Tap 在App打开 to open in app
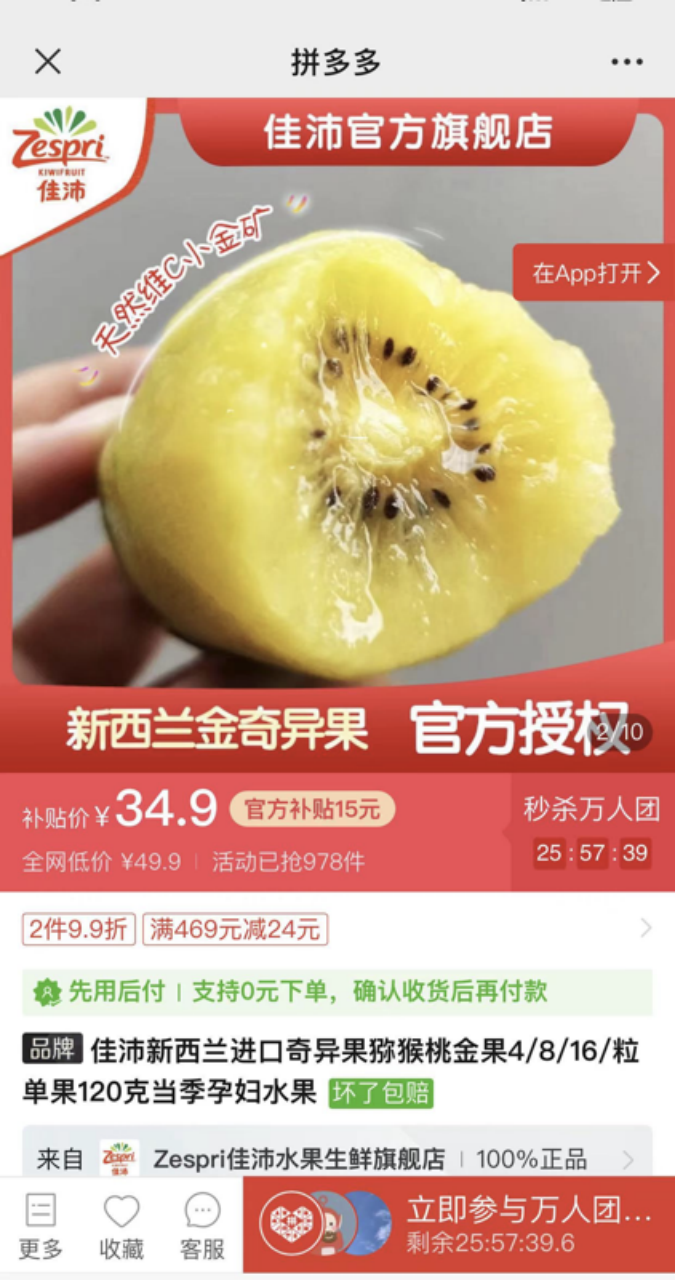The width and height of the screenshot is (675, 1280). [595, 273]
